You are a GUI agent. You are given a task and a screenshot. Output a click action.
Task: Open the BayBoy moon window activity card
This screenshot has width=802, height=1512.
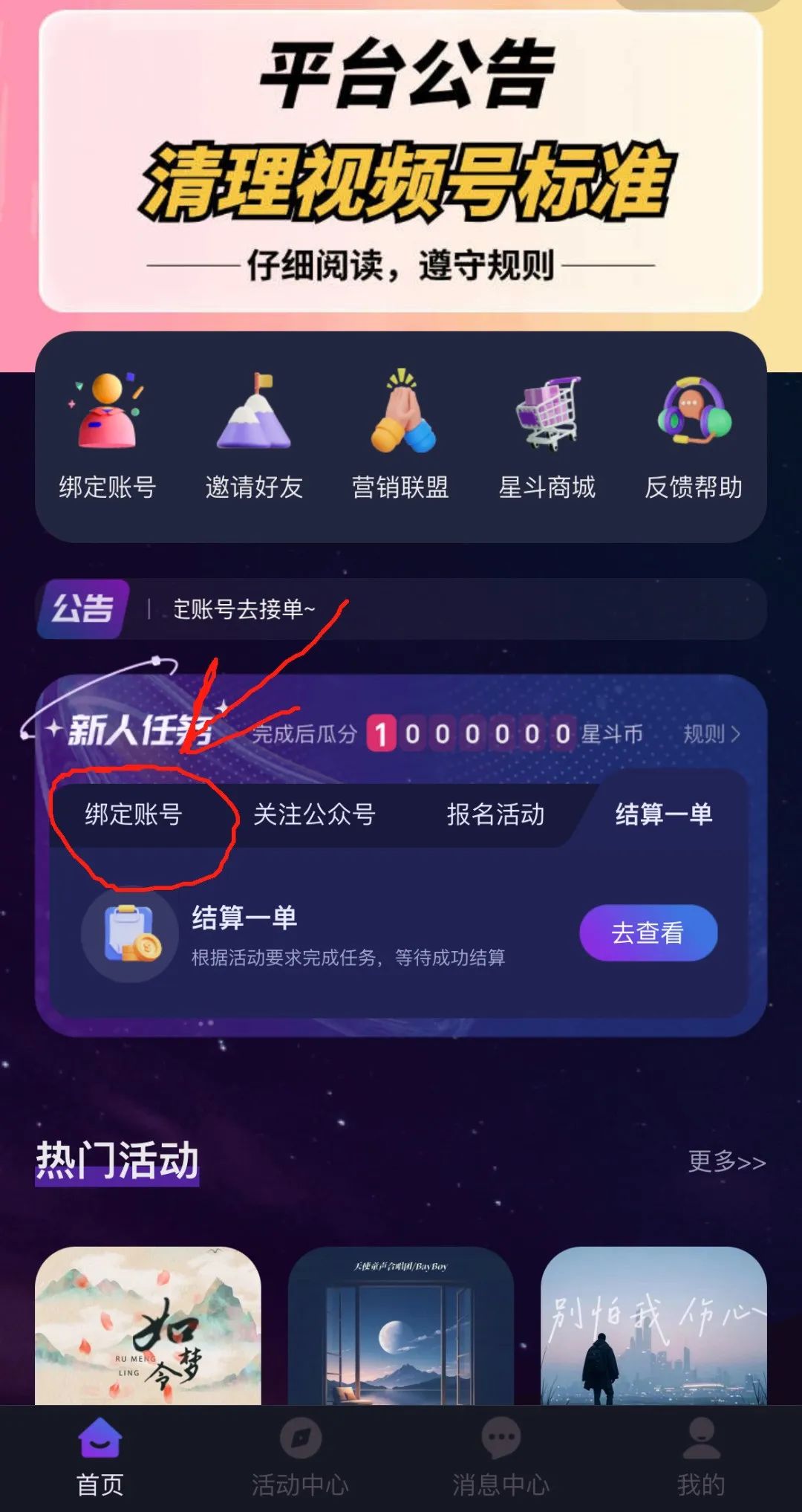401,1326
